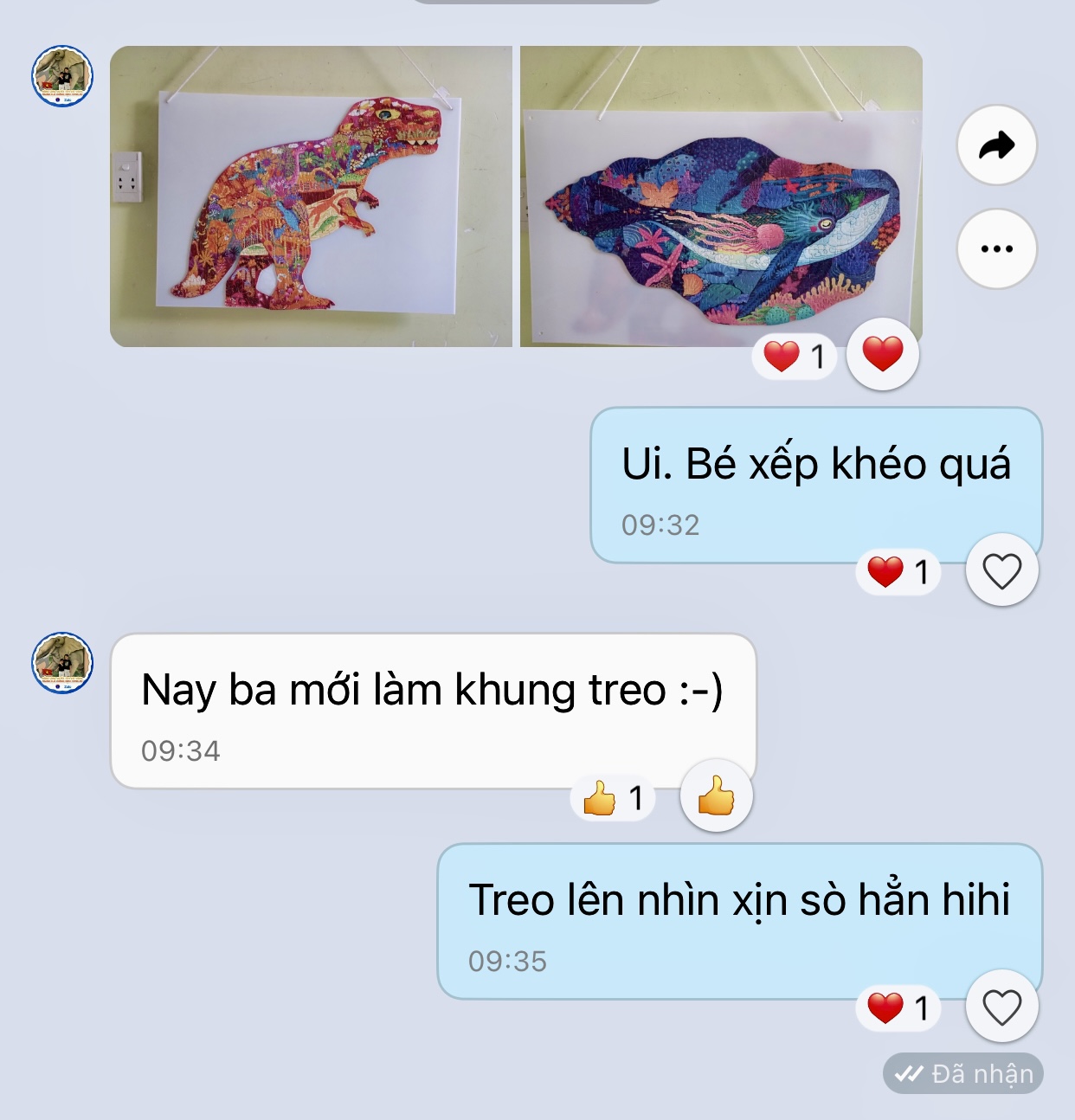React with heart to the photos
Image resolution: width=1075 pixels, height=1120 pixels.
click(x=883, y=354)
